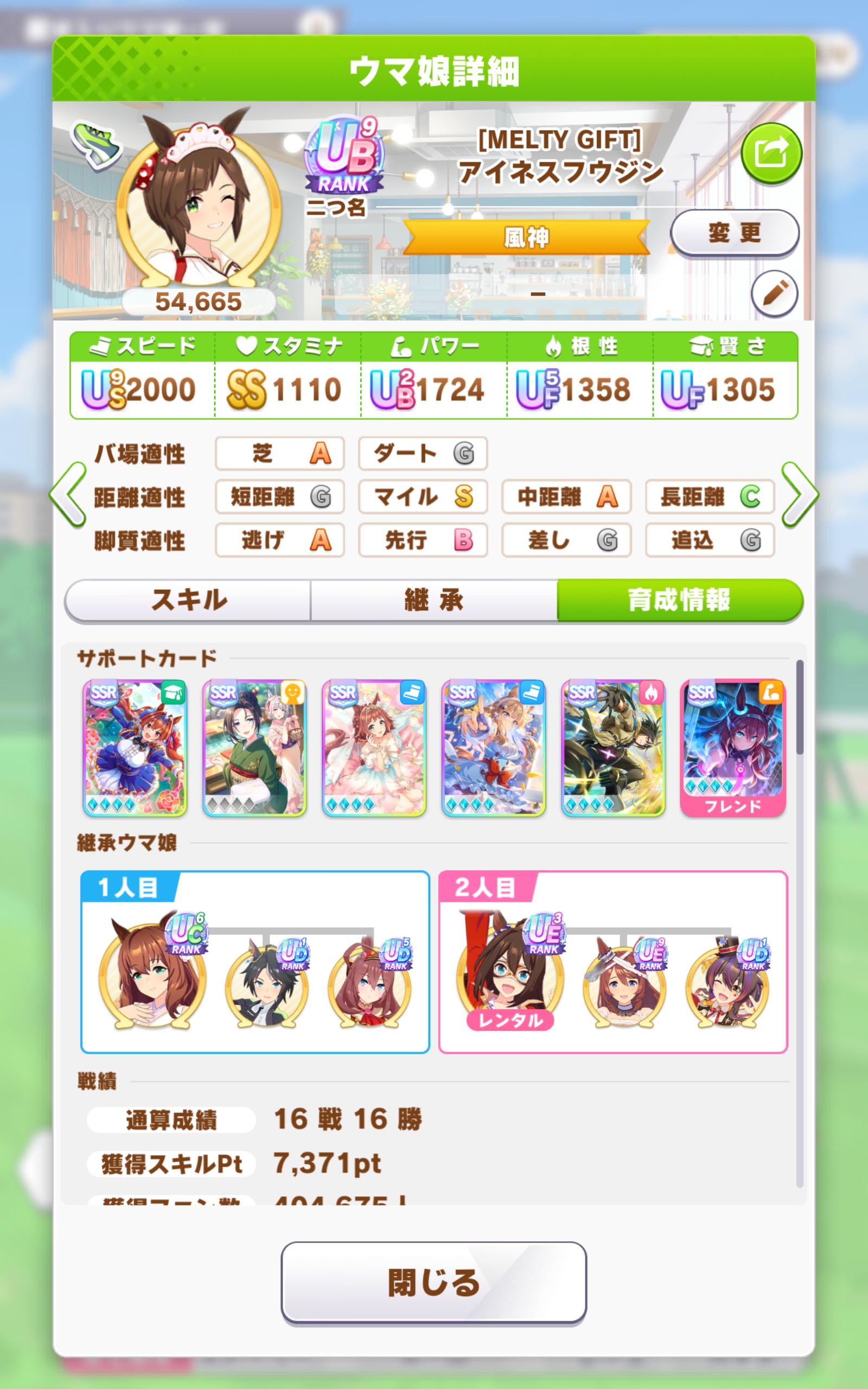This screenshot has width=868, height=1389.
Task: Select the 育成情報 tab
Action: 679,600
